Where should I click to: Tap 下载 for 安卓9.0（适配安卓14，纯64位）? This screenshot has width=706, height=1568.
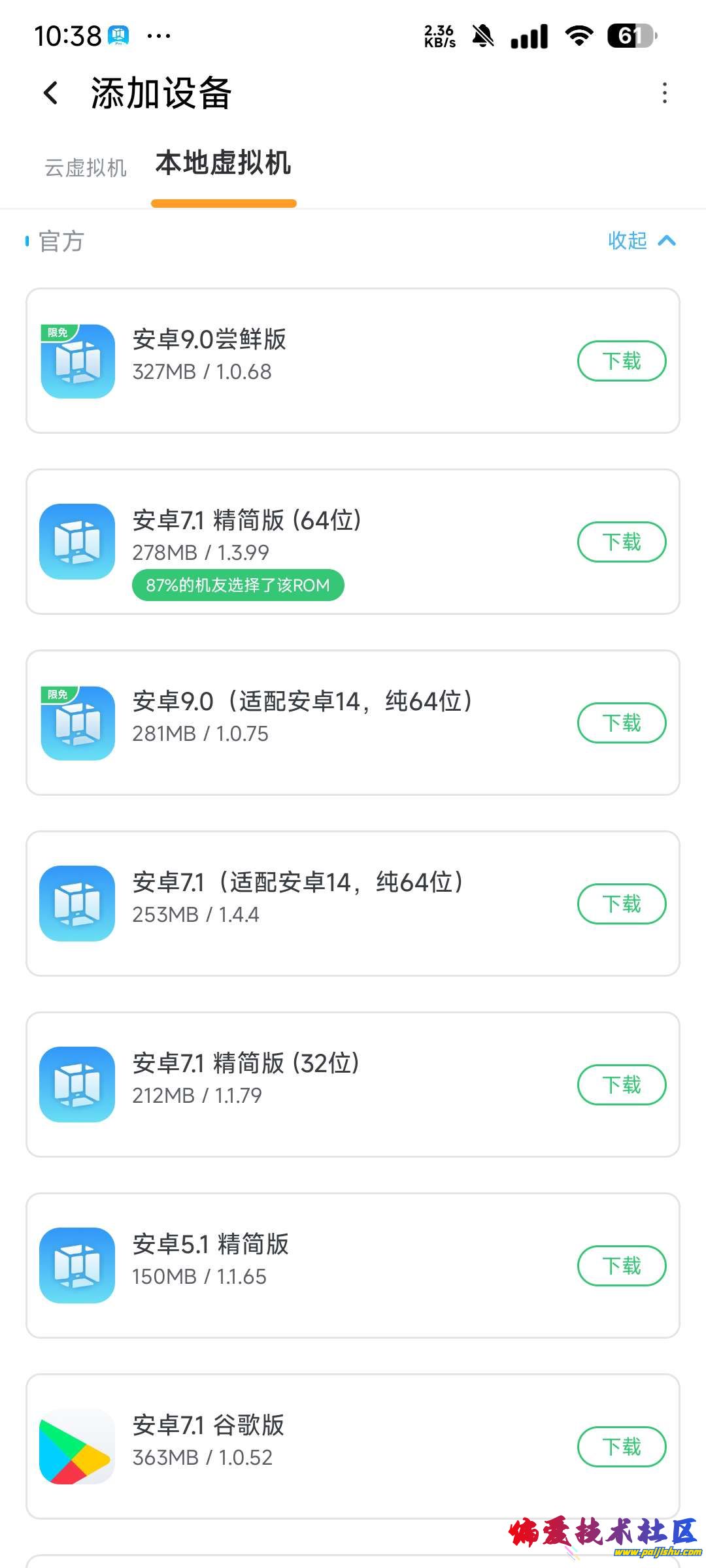tap(621, 723)
